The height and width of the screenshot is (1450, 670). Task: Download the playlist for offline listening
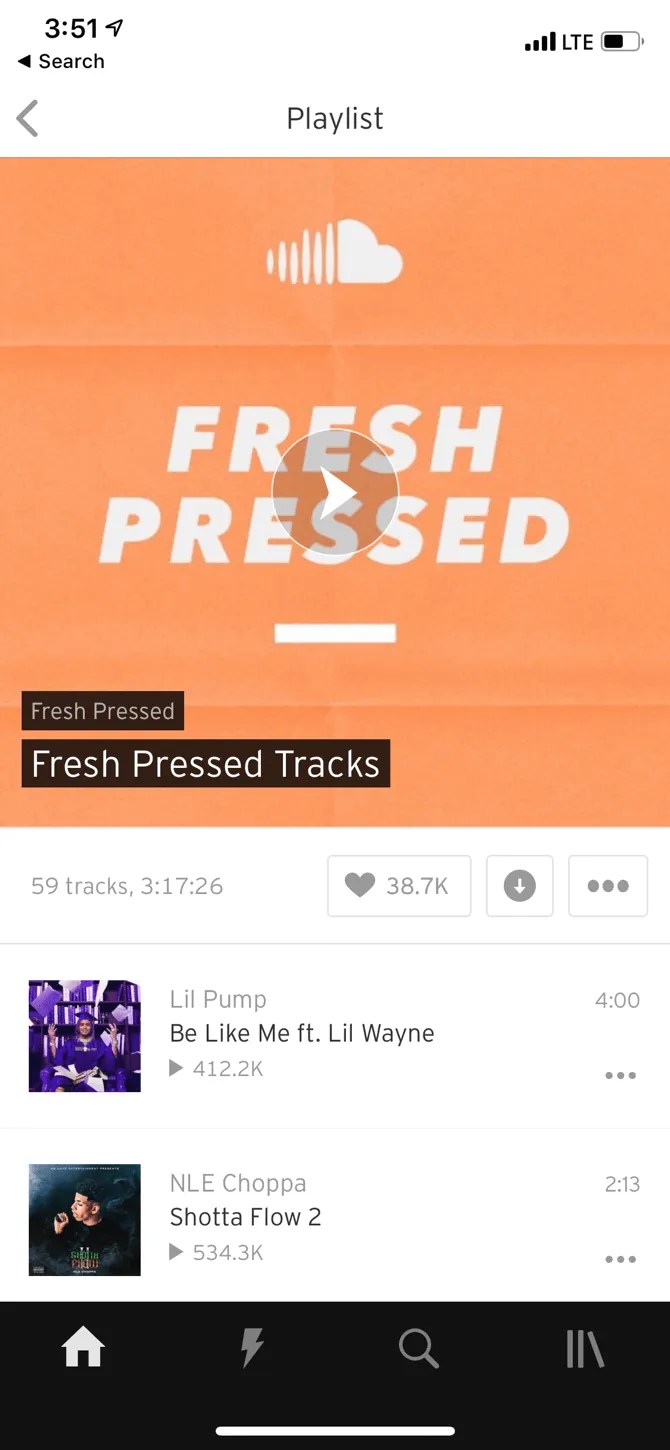[x=519, y=885]
